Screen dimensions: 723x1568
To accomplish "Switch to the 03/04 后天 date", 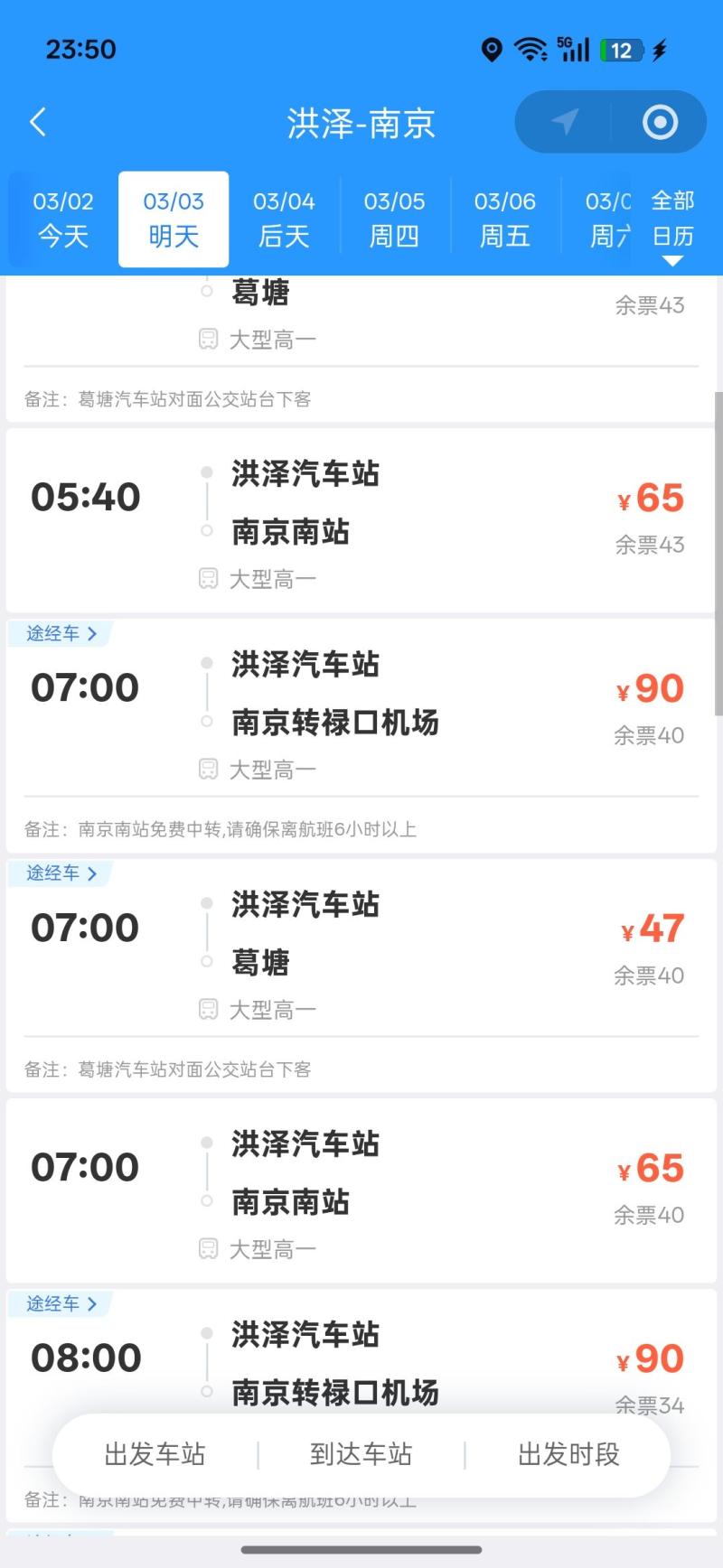I will click(284, 219).
